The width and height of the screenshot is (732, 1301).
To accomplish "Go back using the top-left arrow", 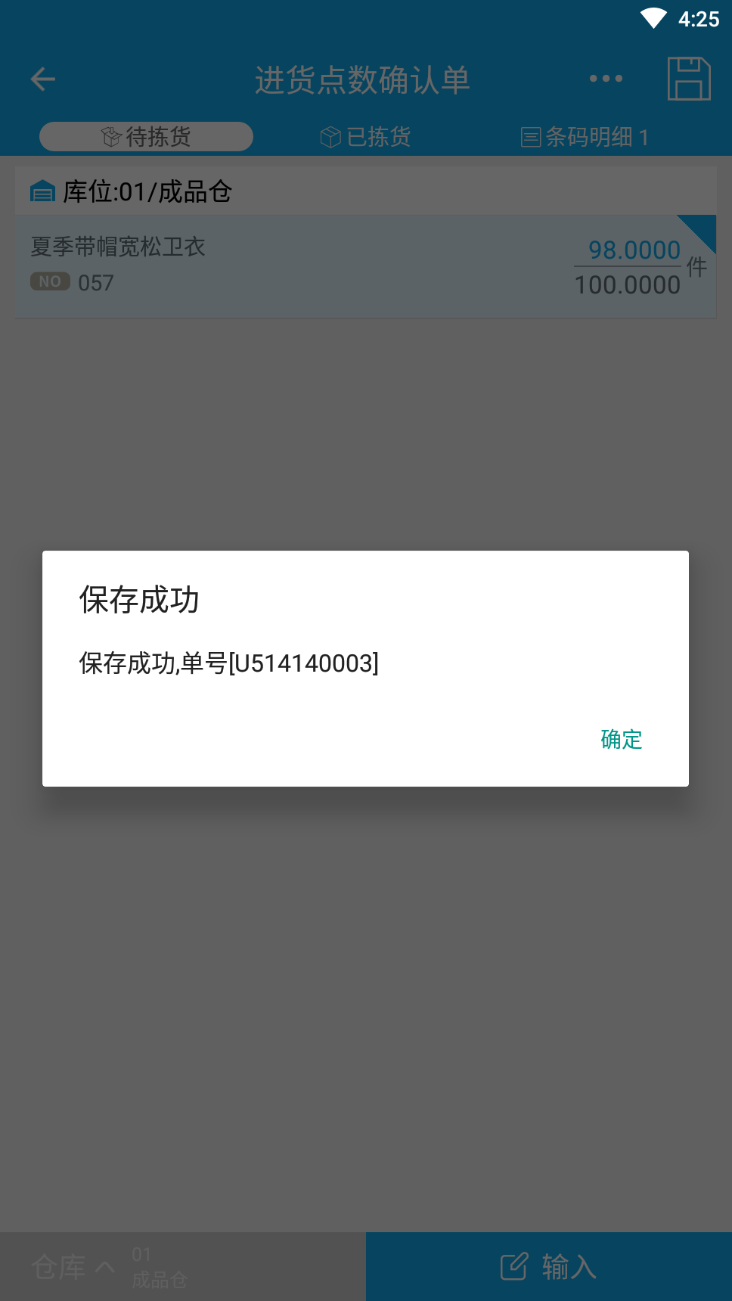I will coord(43,79).
